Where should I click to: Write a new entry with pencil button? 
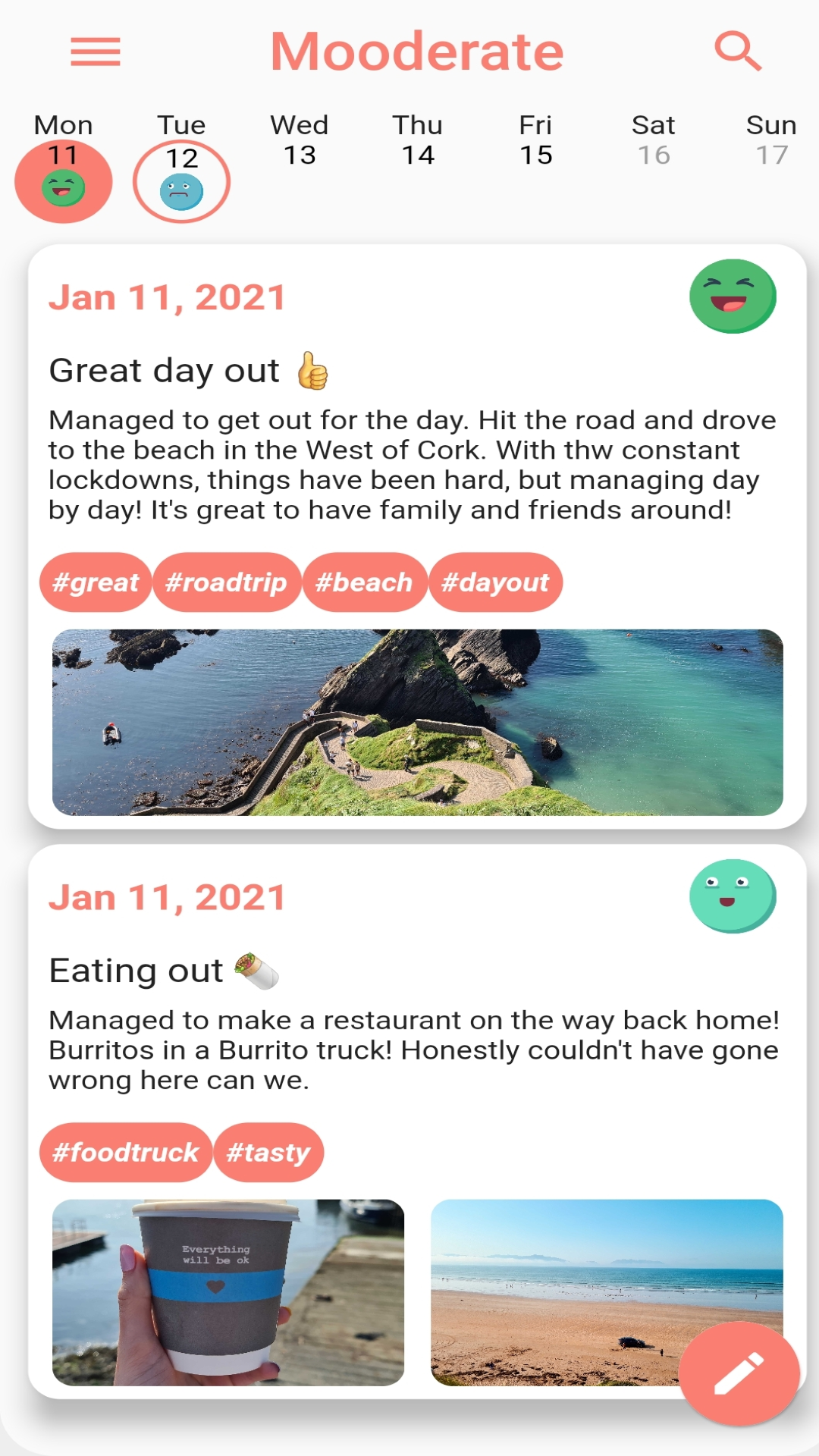coord(739,1373)
